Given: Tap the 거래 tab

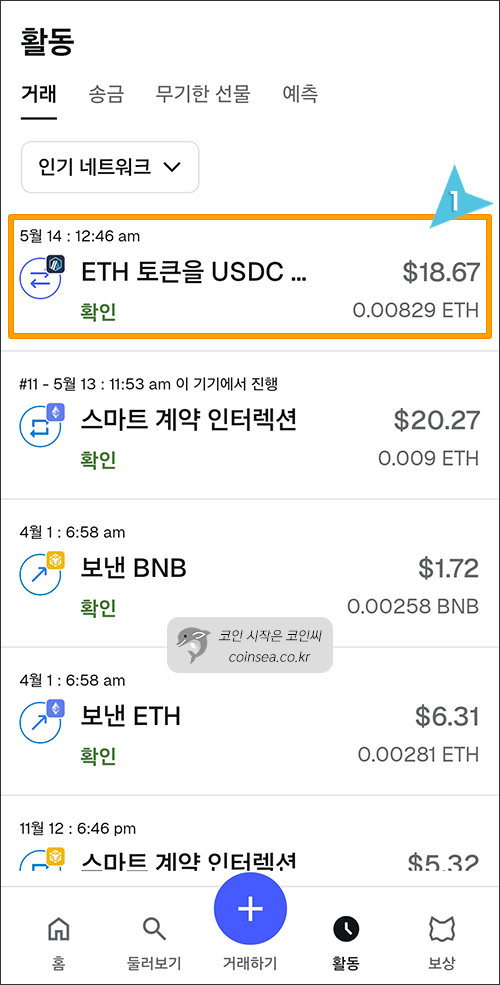Looking at the screenshot, I should [x=39, y=95].
